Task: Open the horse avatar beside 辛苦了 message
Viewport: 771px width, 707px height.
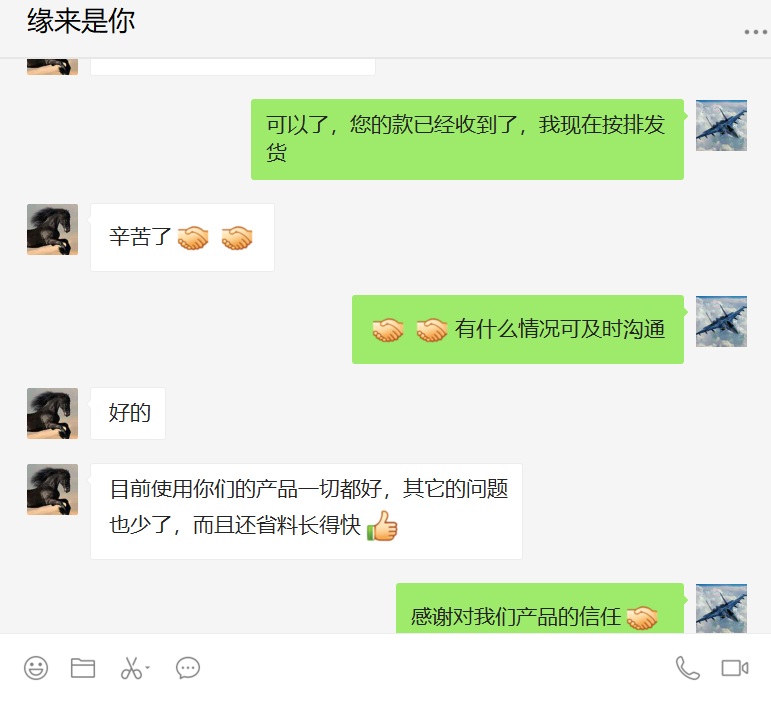Action: (52, 229)
